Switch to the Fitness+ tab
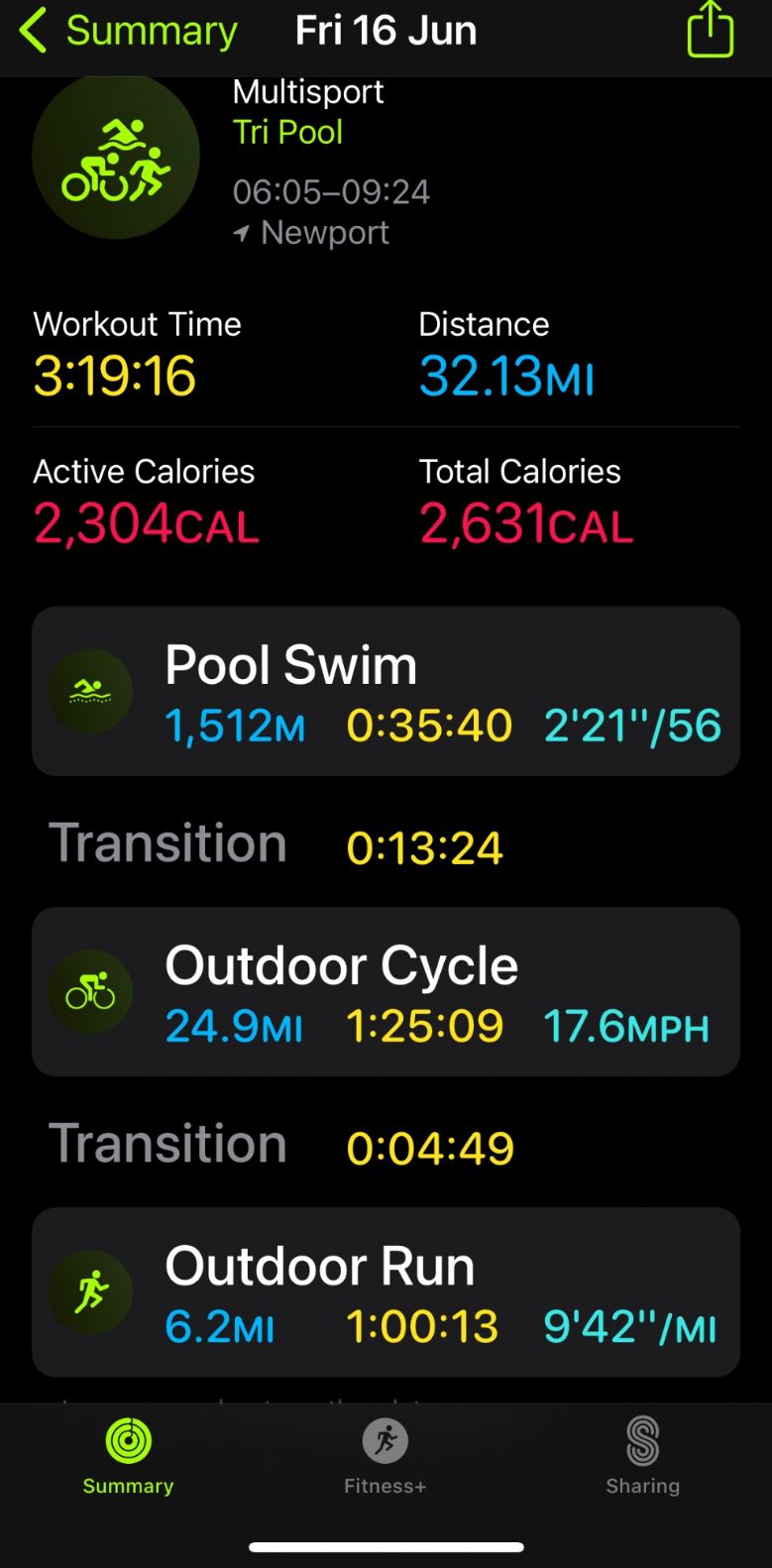 pyautogui.click(x=385, y=1454)
